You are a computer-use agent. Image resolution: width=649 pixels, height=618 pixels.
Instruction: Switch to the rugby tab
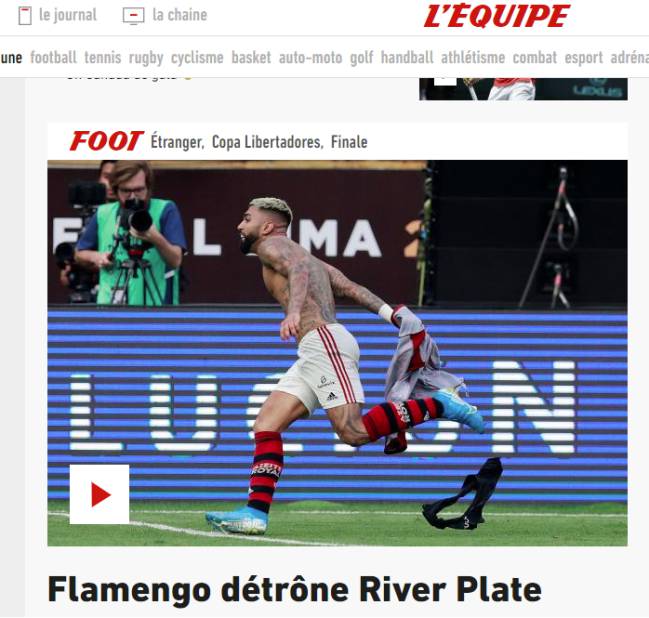pyautogui.click(x=146, y=58)
